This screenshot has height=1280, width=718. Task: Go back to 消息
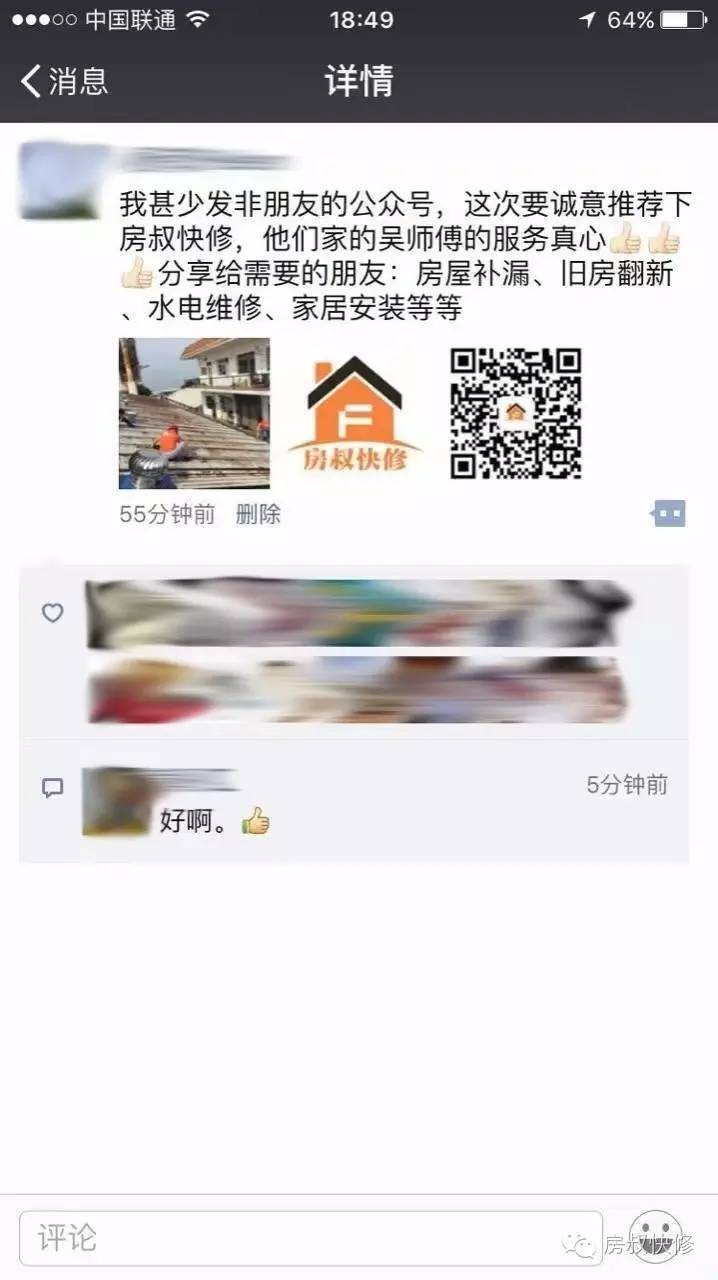click(x=64, y=81)
